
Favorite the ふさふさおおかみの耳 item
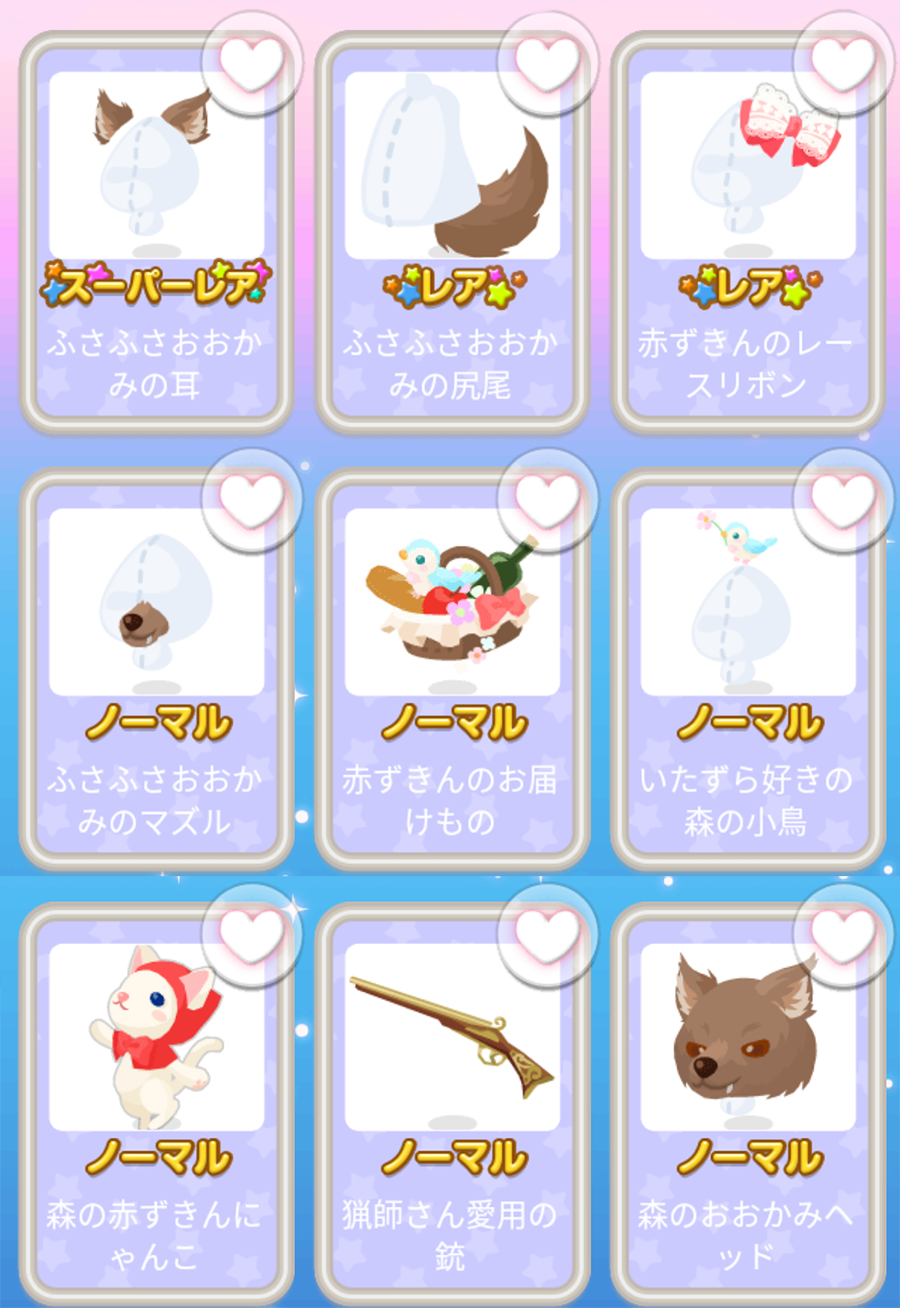(x=251, y=63)
